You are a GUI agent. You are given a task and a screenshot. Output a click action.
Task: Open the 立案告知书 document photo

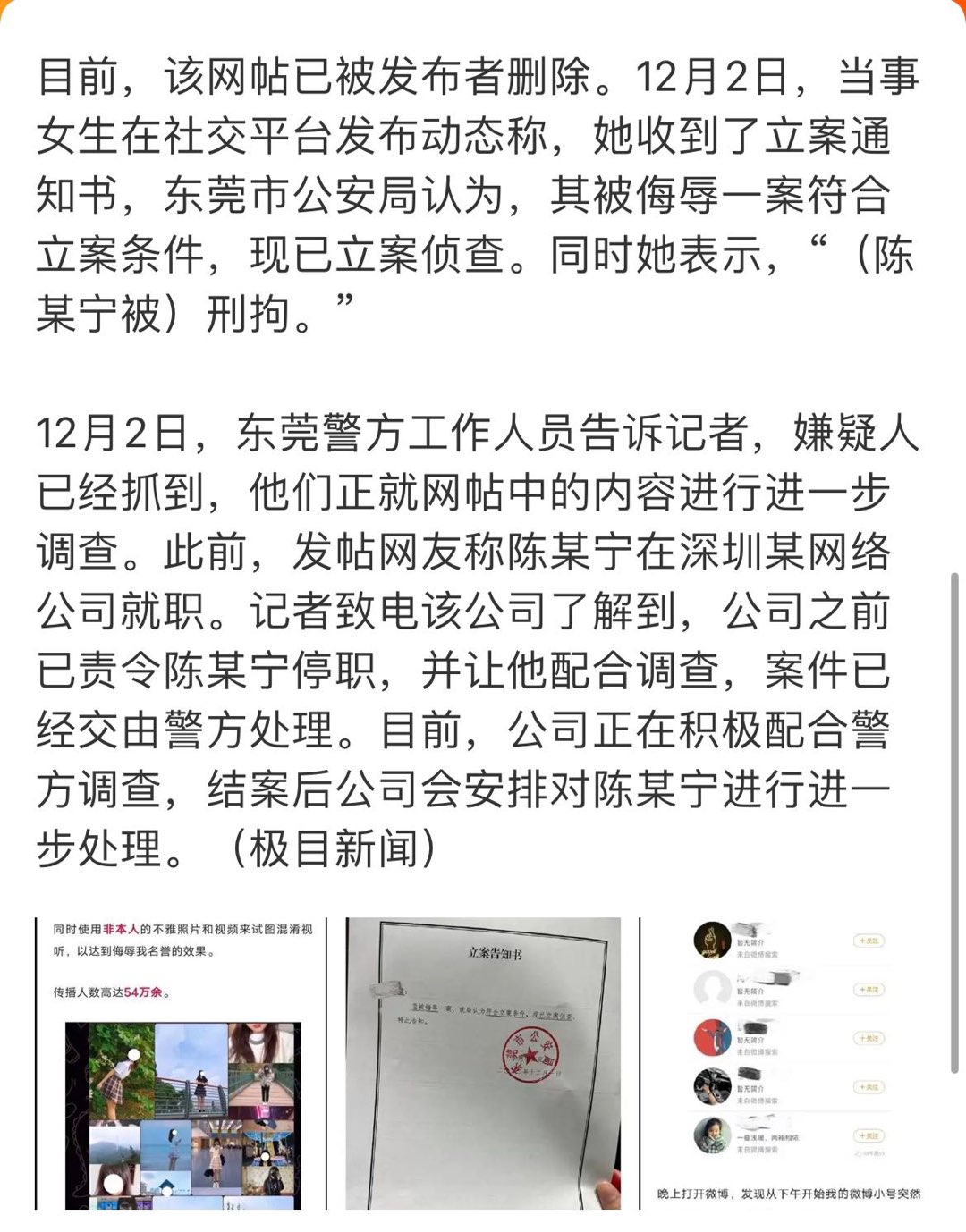[483, 1063]
